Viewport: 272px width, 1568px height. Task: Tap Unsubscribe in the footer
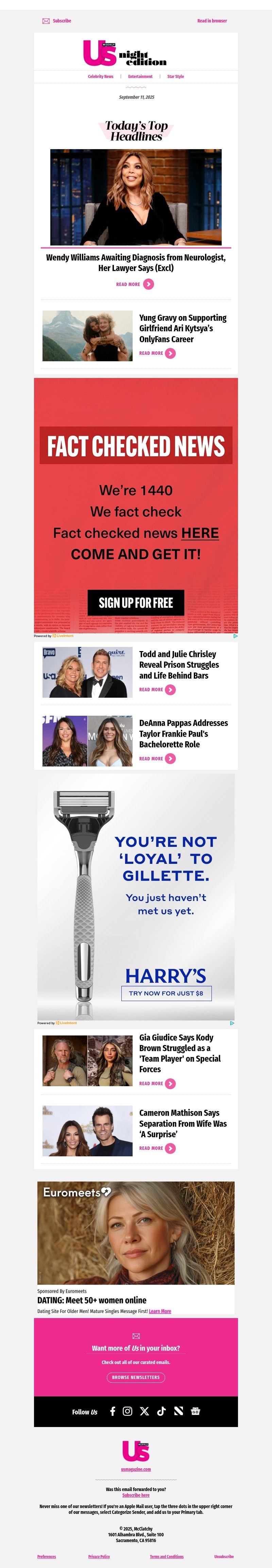223,1556
